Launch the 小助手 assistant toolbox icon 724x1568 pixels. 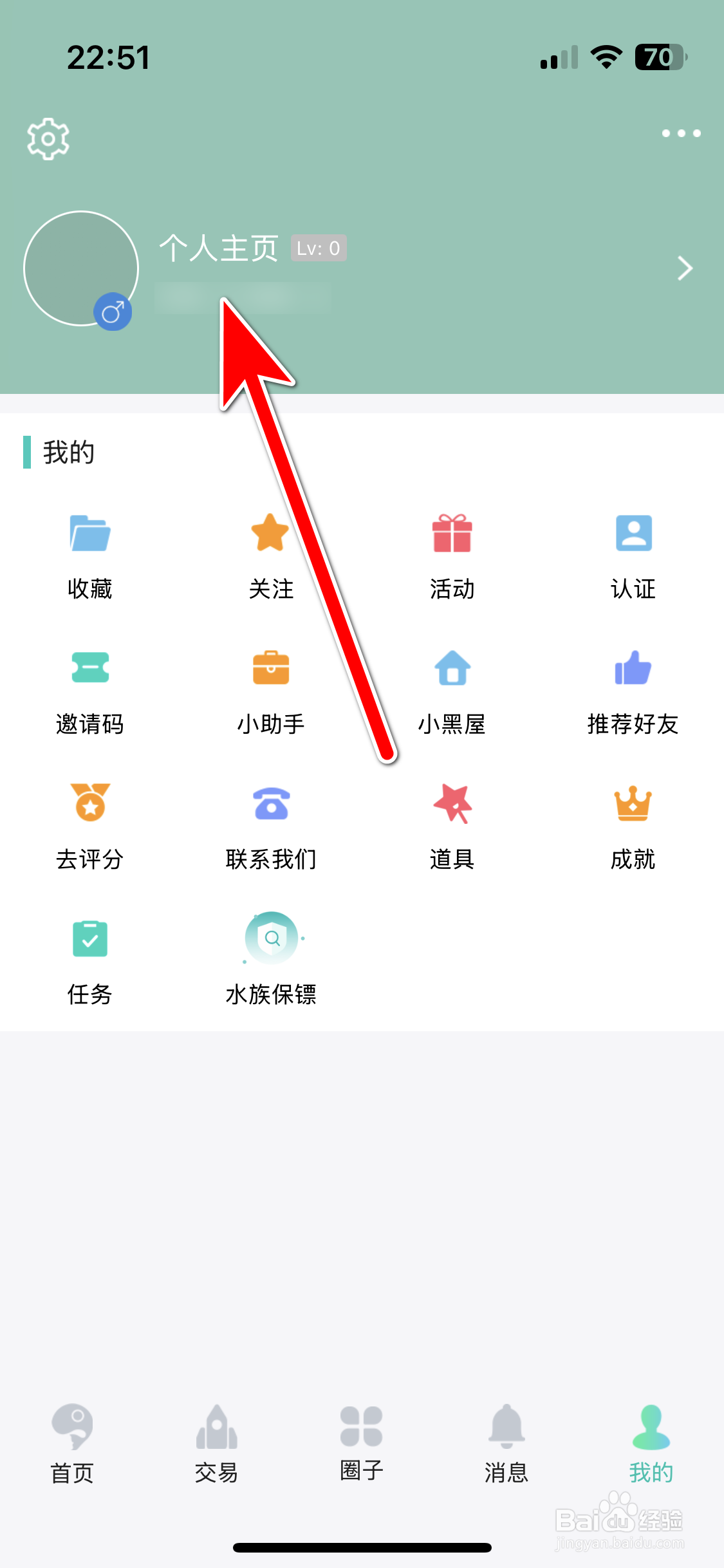[271, 669]
